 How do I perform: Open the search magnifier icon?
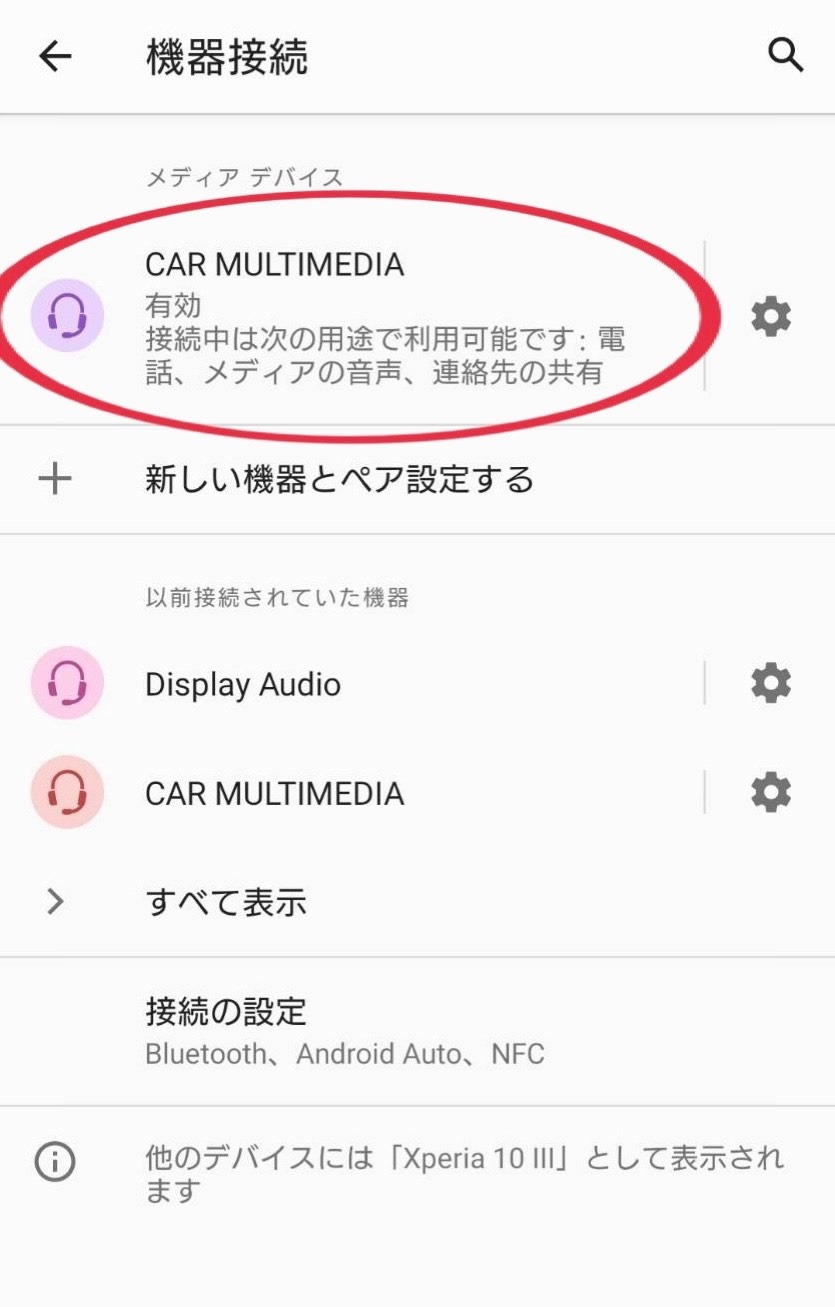785,55
